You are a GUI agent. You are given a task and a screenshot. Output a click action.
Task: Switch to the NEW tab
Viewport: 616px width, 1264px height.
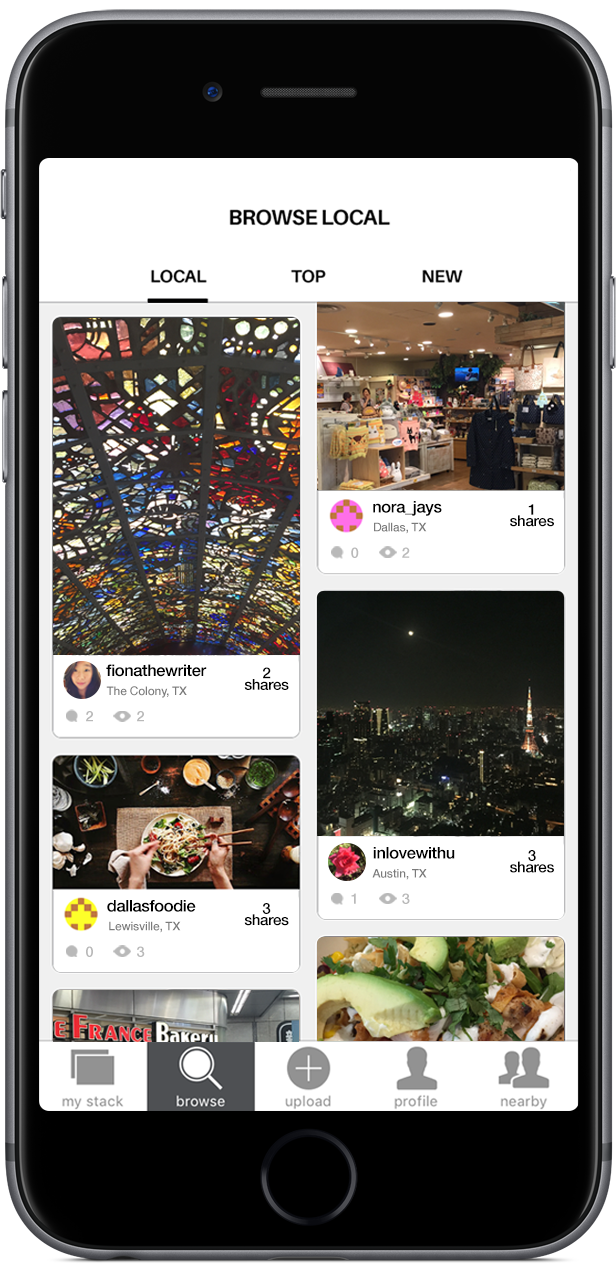point(441,277)
